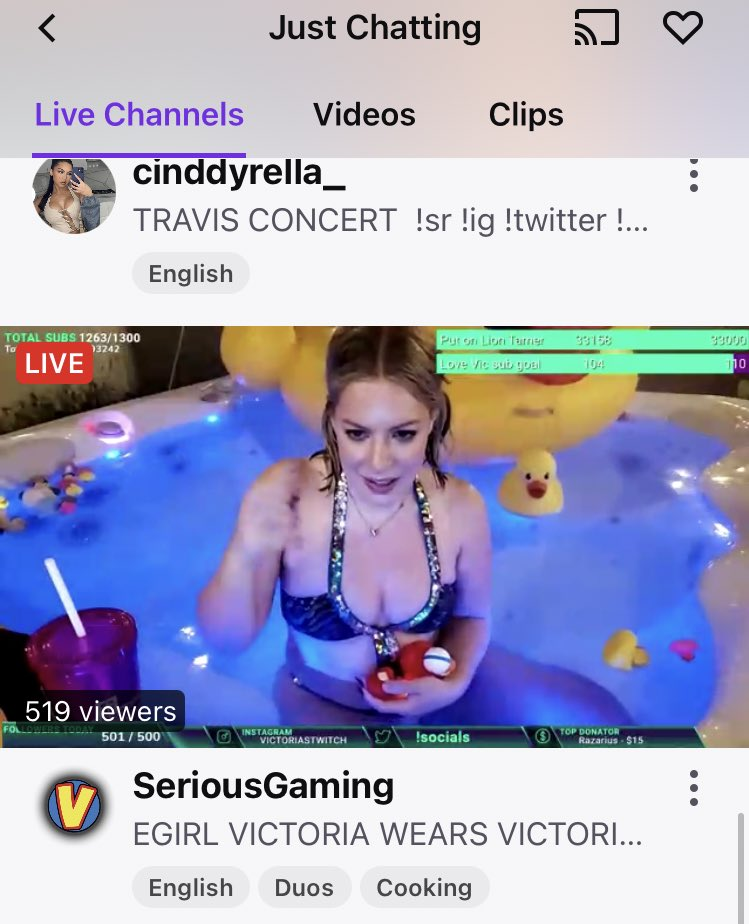Watch the SeriousGaming live stream preview
Screen dimensions: 749x924
[374, 537]
